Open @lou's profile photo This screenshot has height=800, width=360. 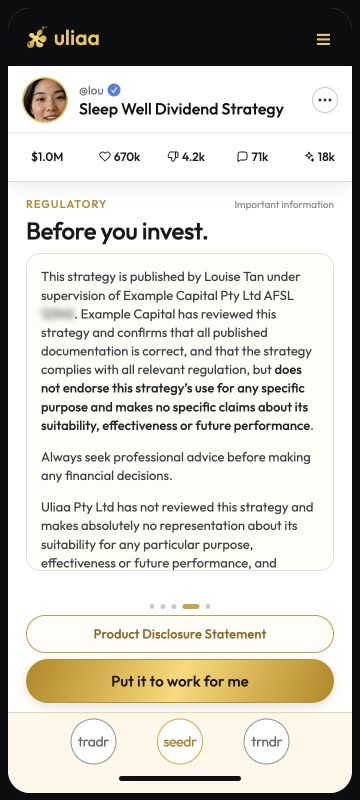point(45,100)
